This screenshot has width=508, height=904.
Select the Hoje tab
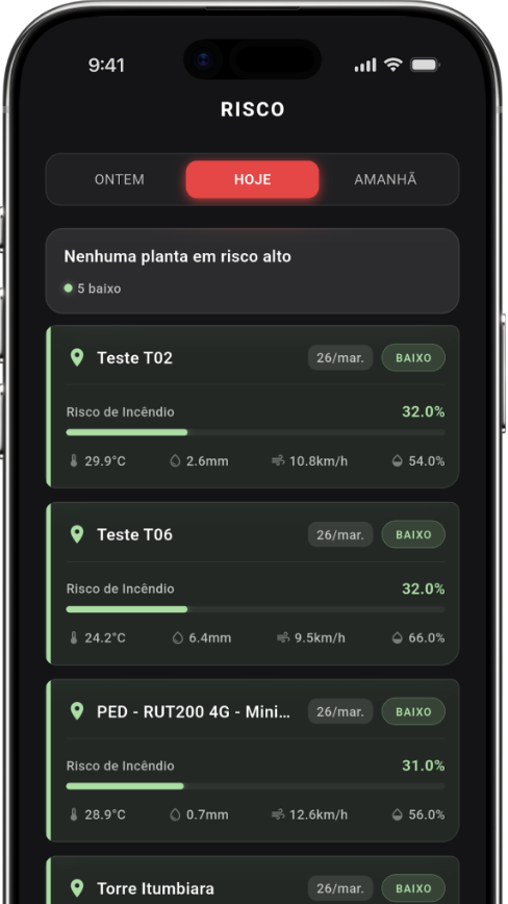pyautogui.click(x=253, y=179)
